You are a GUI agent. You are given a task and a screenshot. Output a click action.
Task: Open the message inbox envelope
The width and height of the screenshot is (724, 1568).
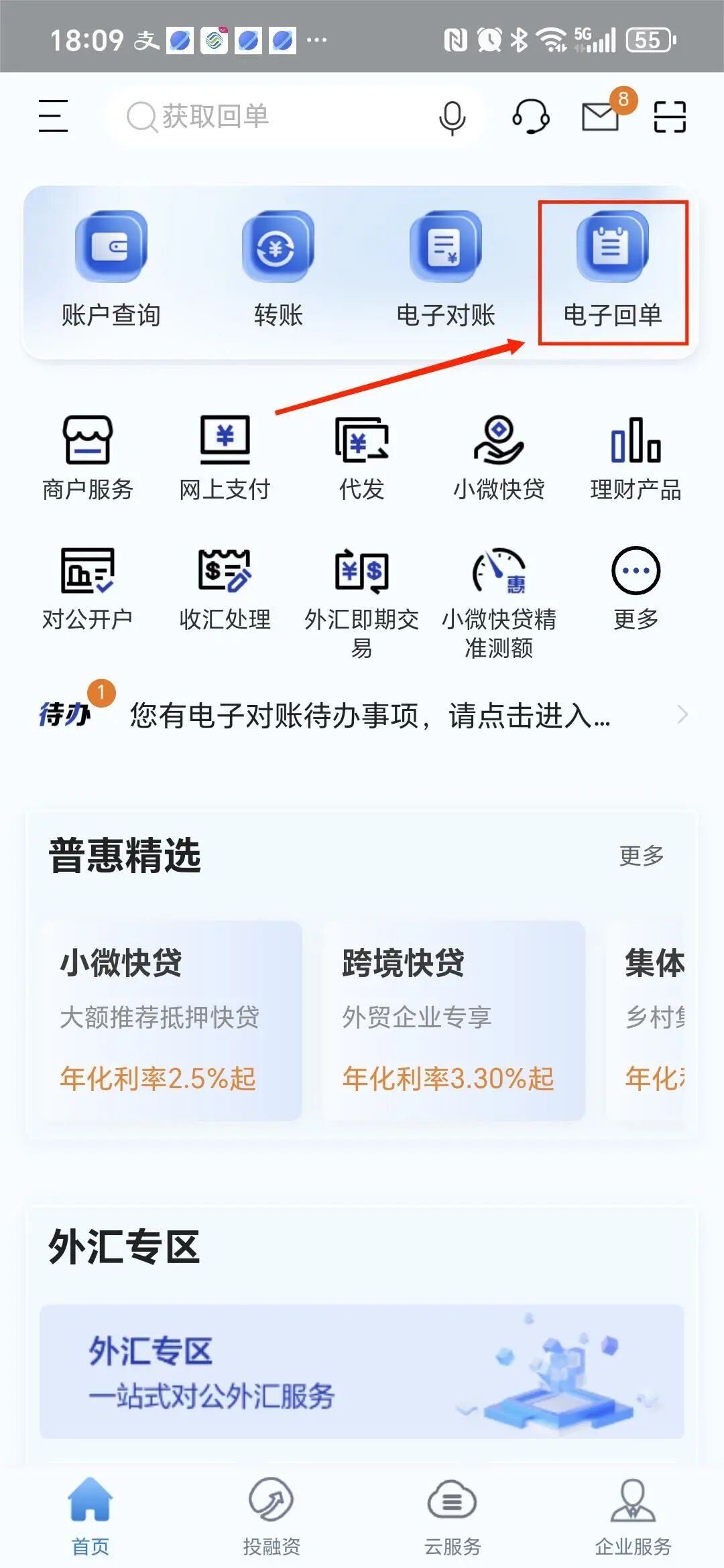[x=601, y=117]
